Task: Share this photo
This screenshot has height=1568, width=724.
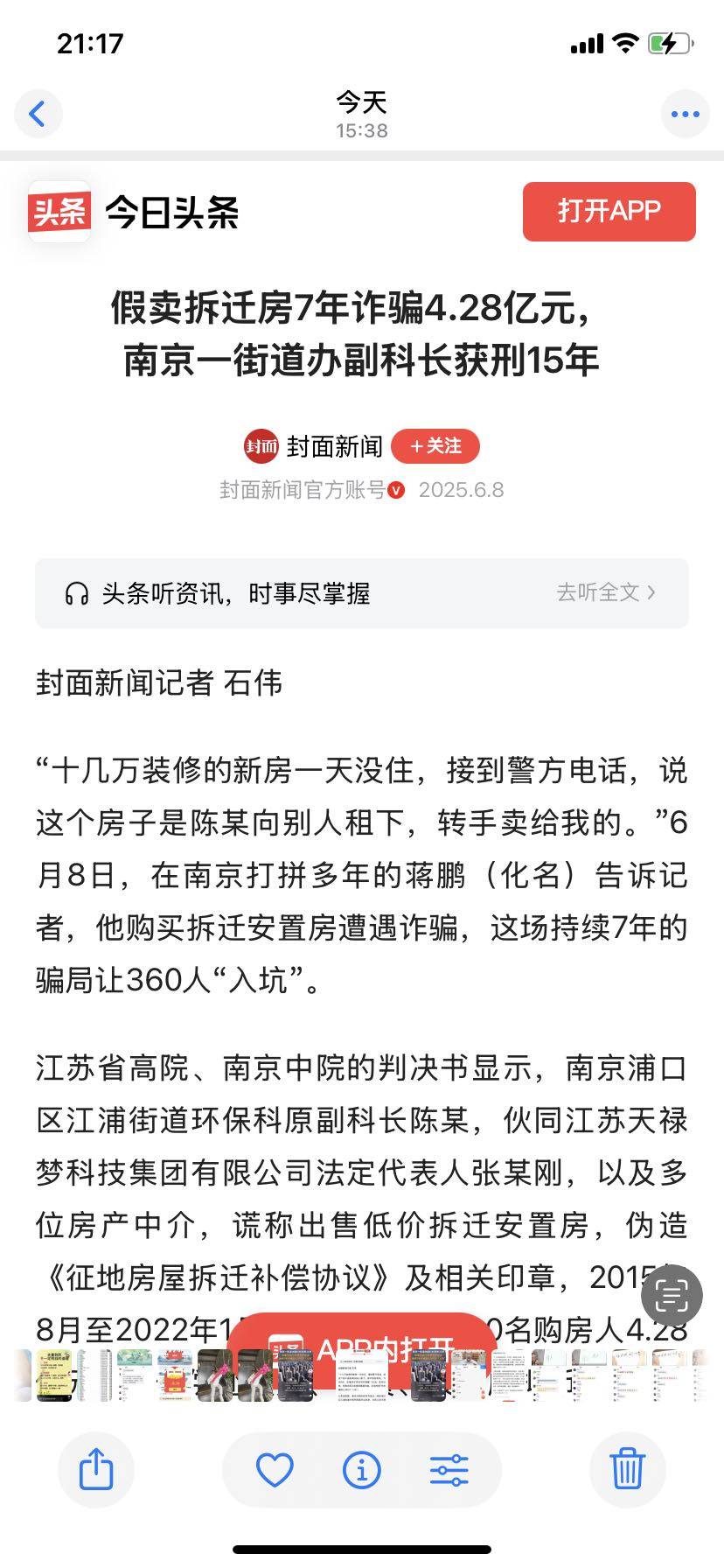Action: click(96, 1468)
